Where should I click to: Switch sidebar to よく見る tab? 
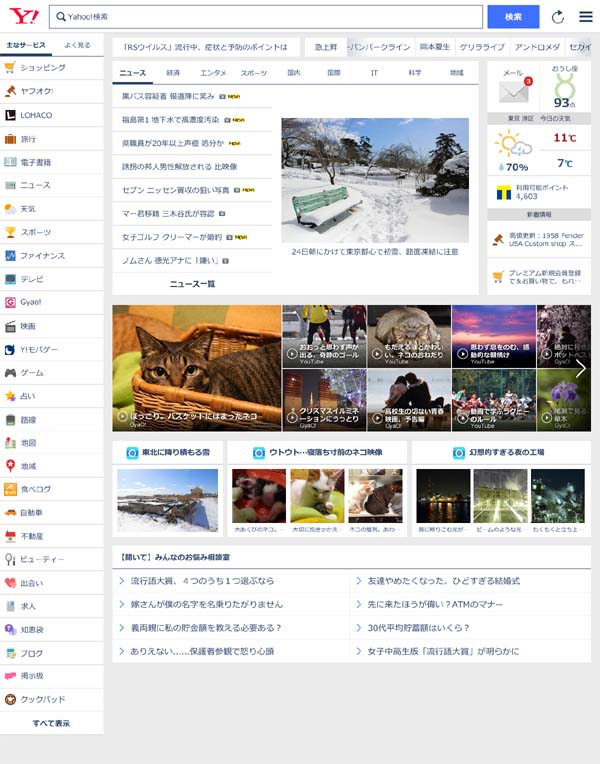click(x=77, y=45)
